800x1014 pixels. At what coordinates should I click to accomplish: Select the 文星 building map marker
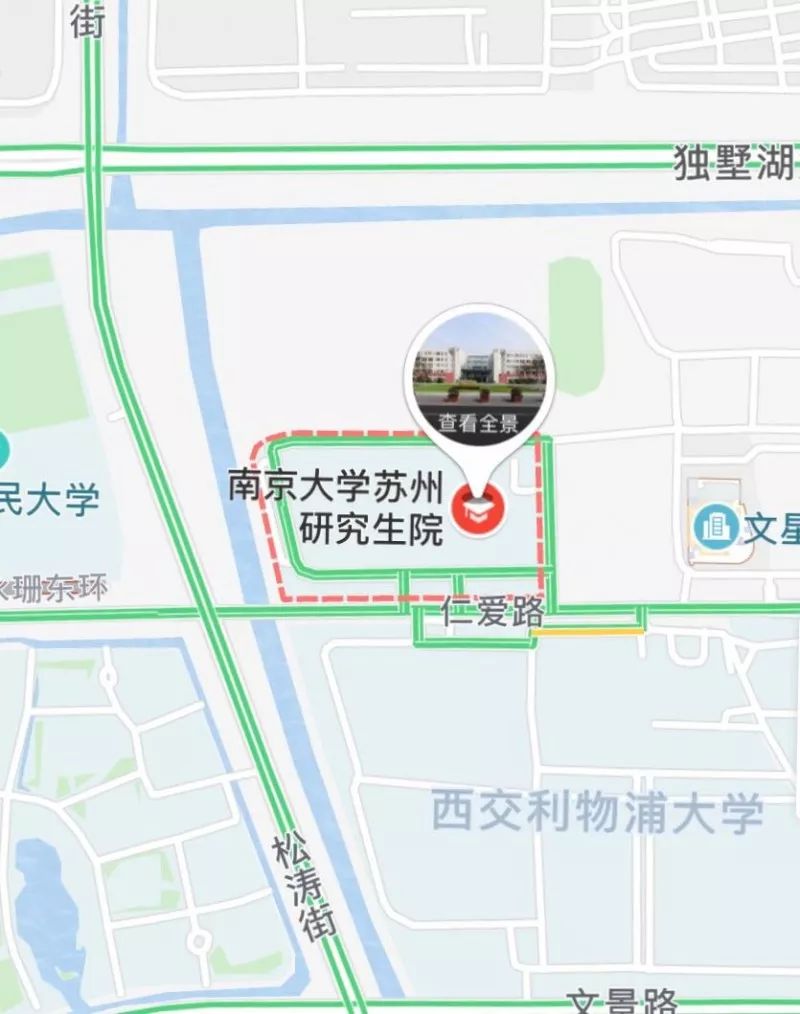point(717,525)
